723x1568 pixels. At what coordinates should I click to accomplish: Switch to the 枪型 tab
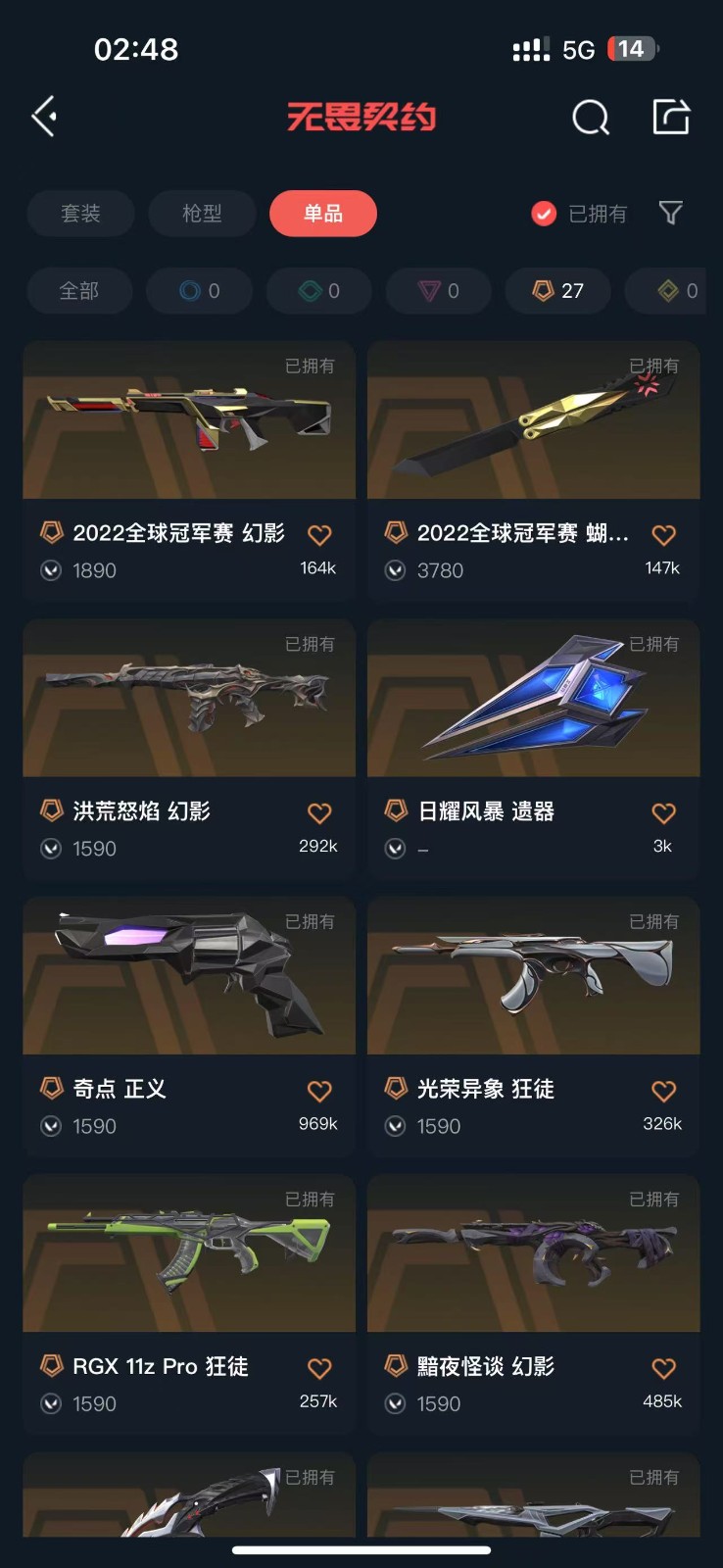202,214
